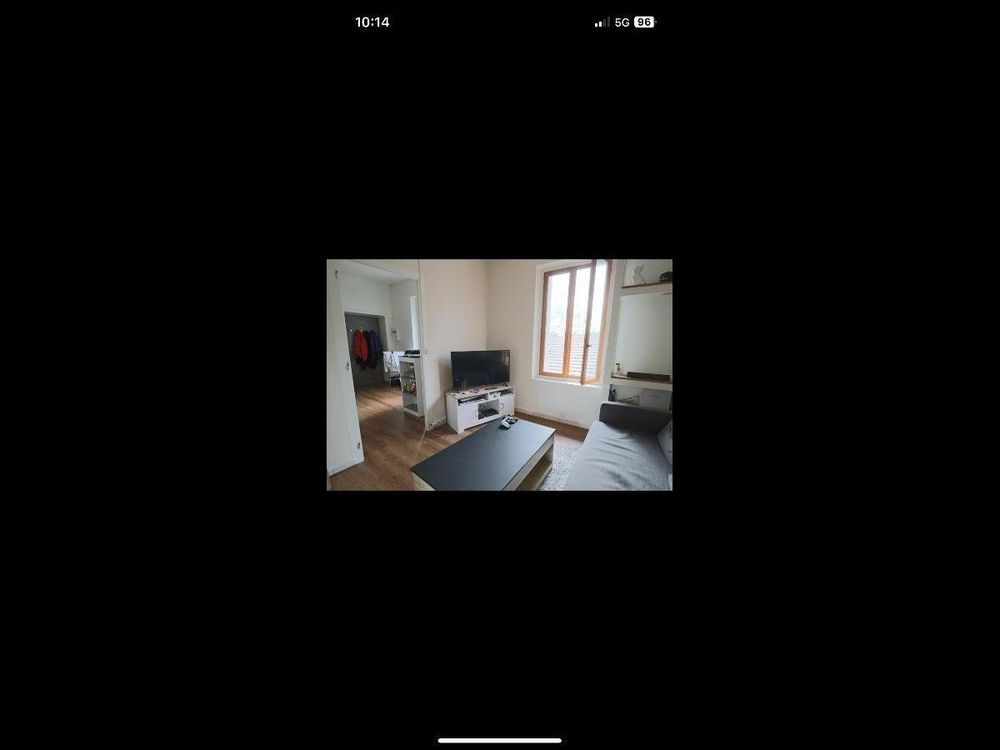Tap the living room photo to show controls
Viewport: 1000px width, 750px height.
pyautogui.click(x=499, y=375)
